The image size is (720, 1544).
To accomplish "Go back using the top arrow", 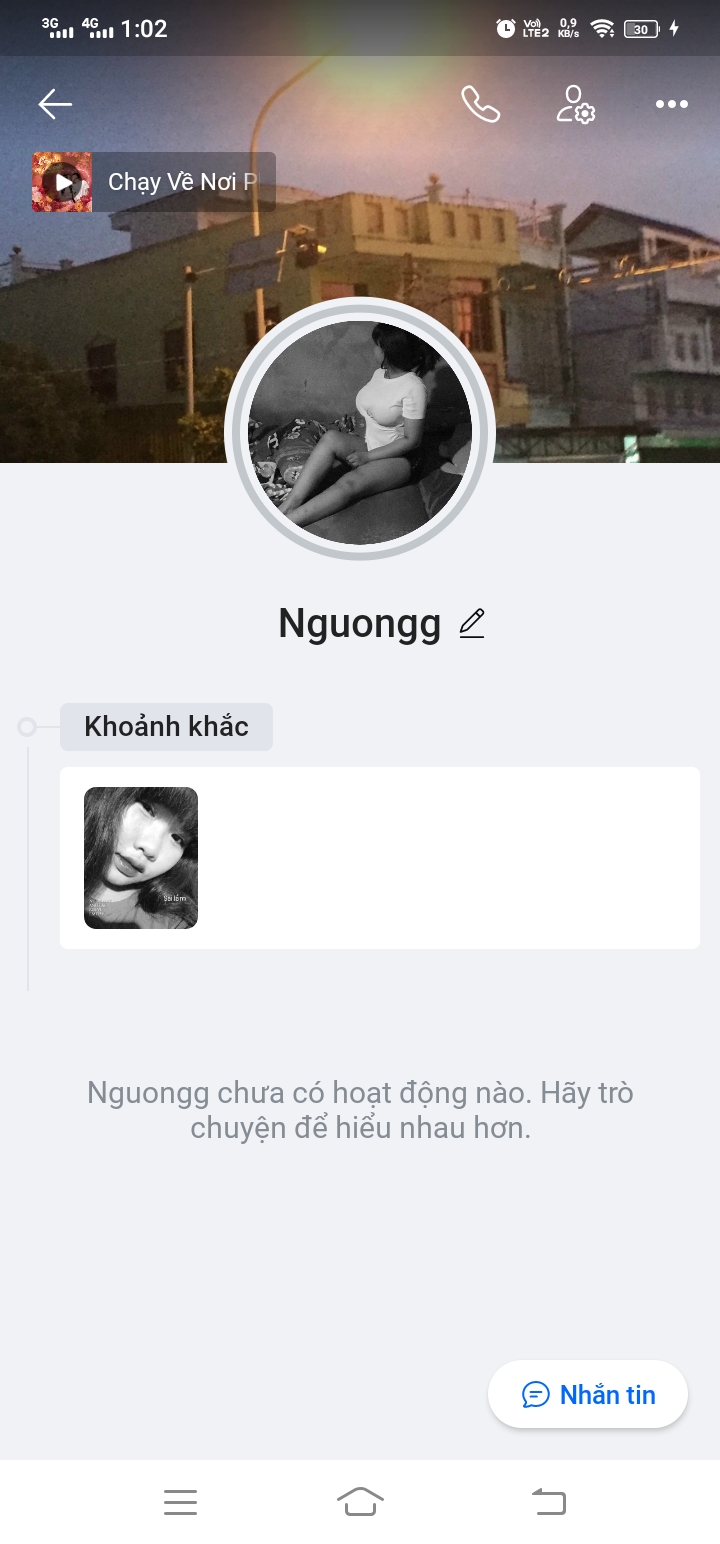I will [x=55, y=104].
